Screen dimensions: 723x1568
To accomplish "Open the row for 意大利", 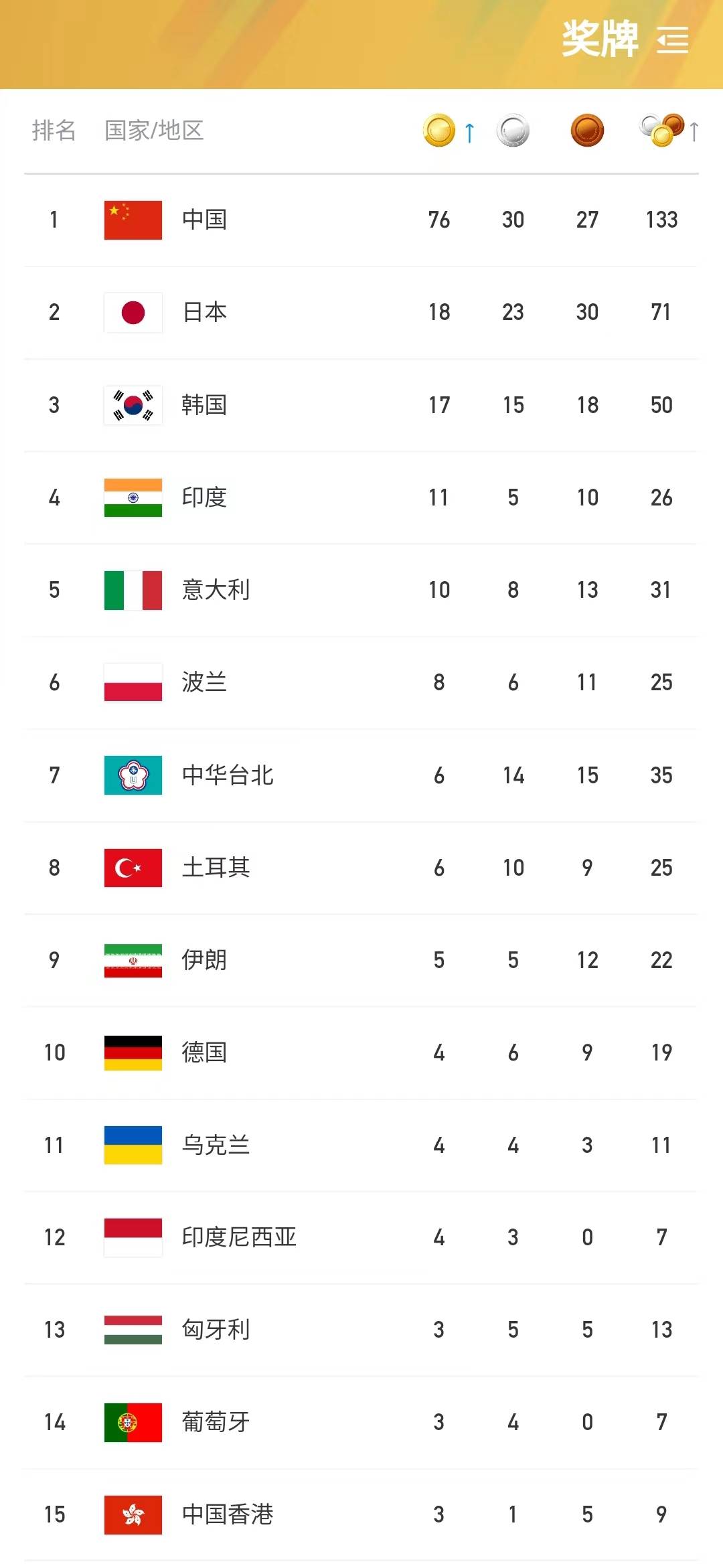I will tap(361, 590).
